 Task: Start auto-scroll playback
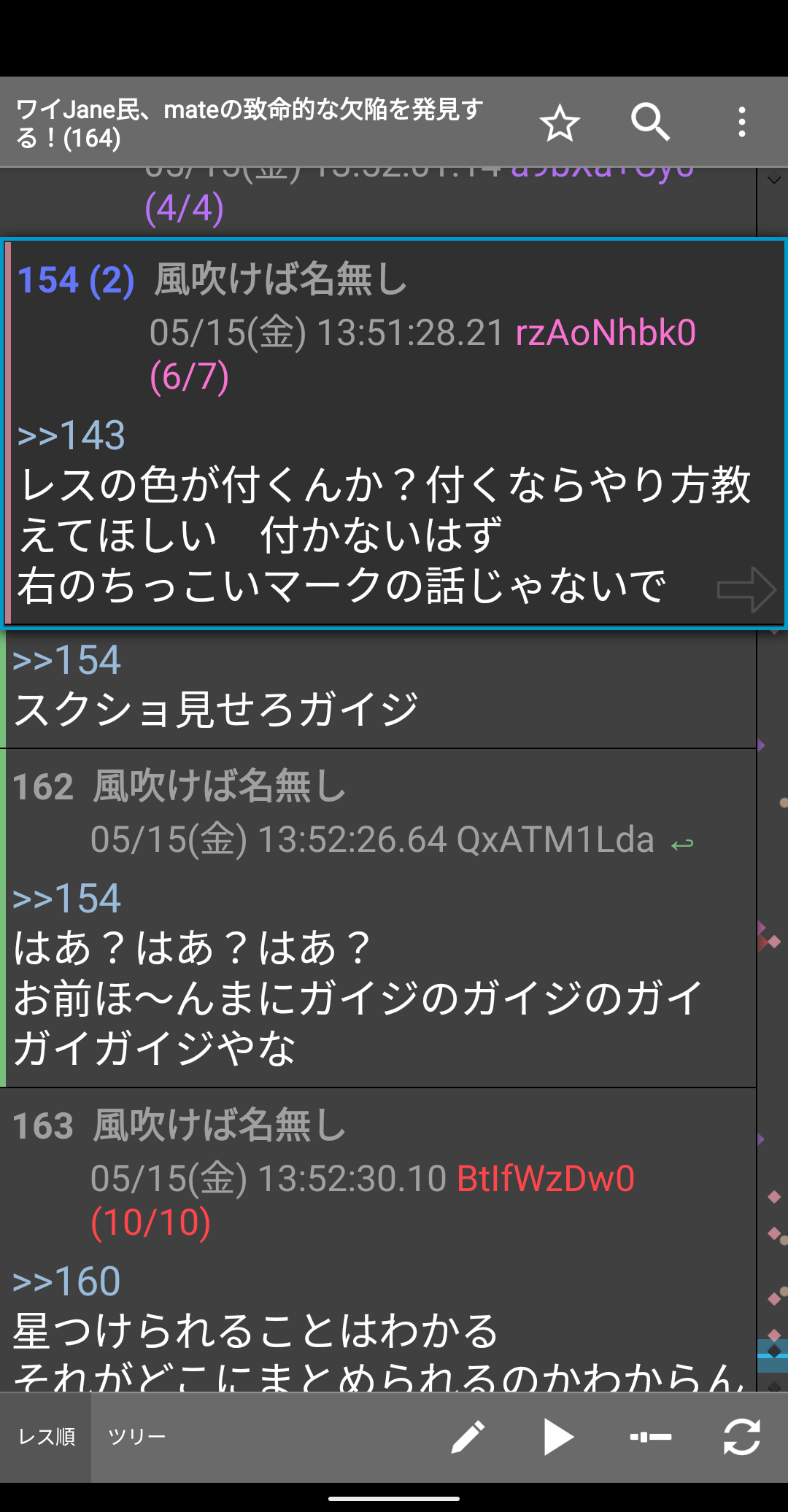(559, 1437)
